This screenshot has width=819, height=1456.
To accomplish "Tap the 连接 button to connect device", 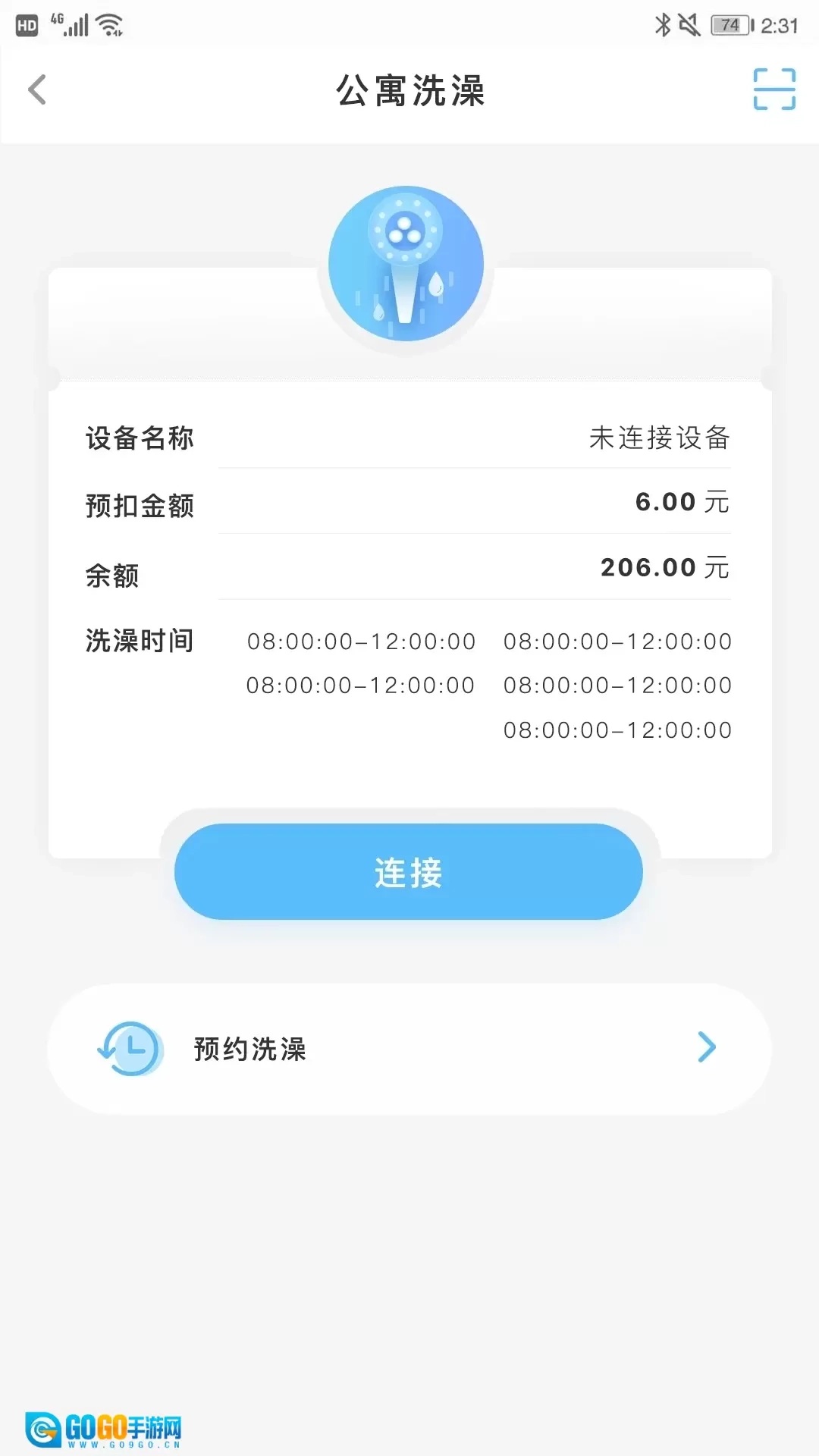I will (x=409, y=871).
